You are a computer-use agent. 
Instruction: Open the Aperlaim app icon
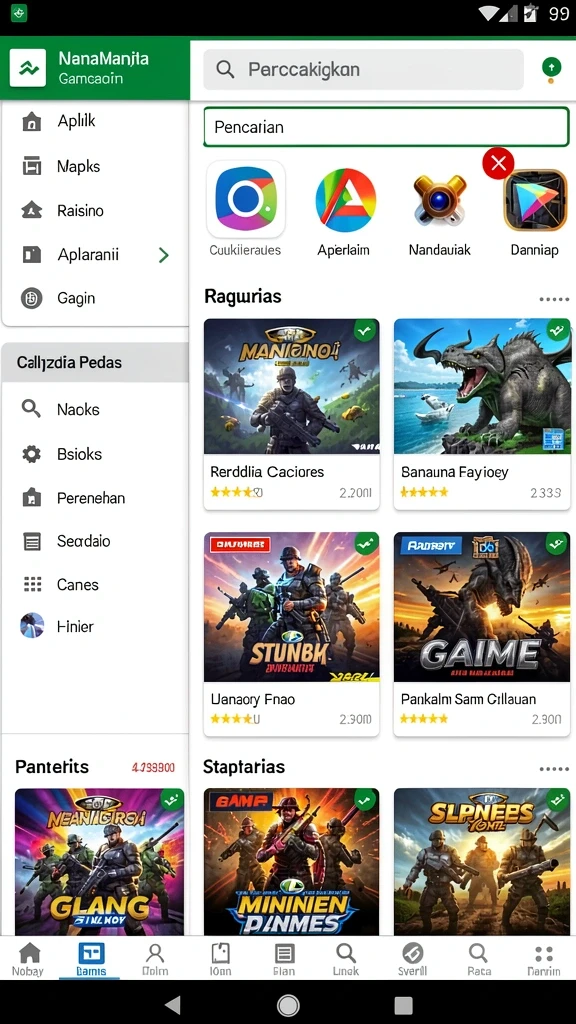[345, 208]
